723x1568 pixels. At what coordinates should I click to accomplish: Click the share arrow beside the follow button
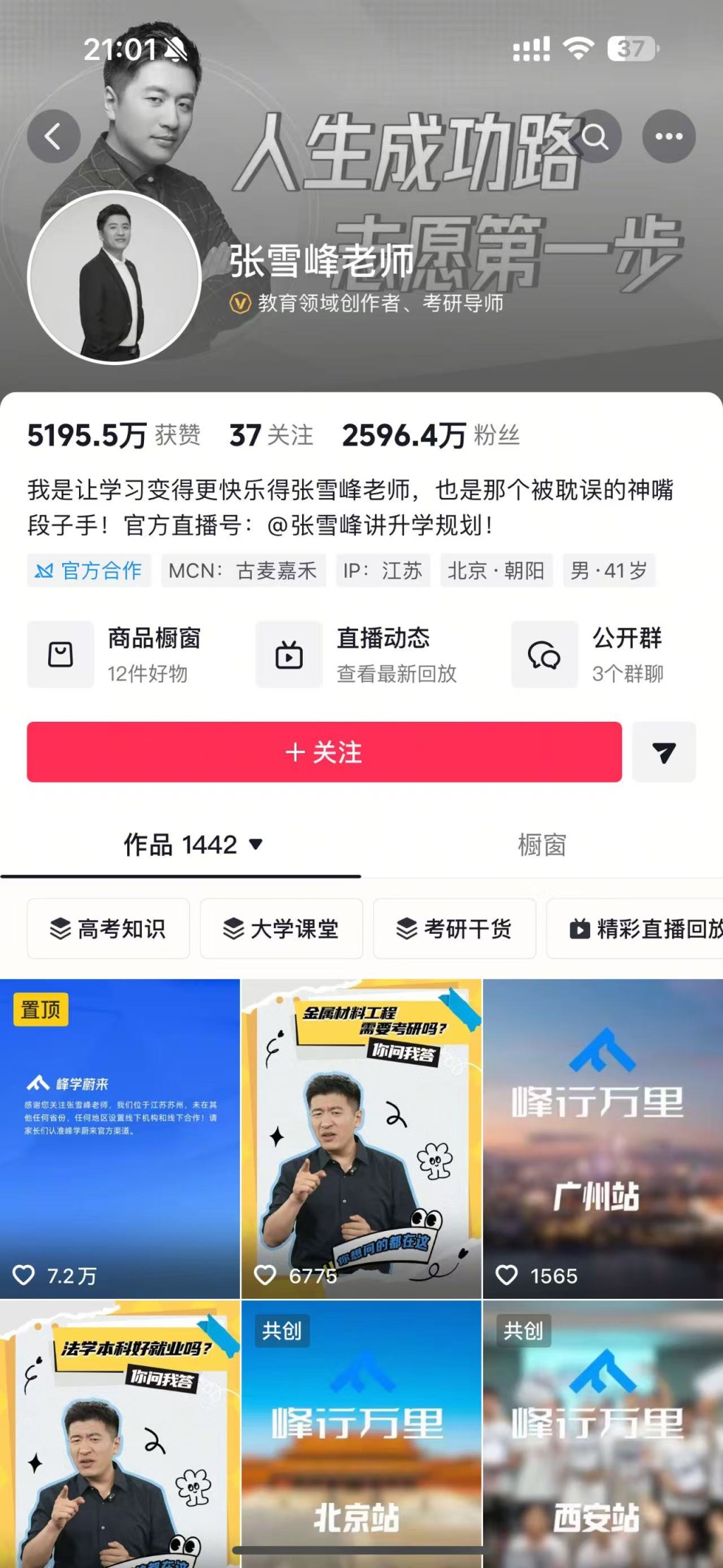(x=664, y=752)
